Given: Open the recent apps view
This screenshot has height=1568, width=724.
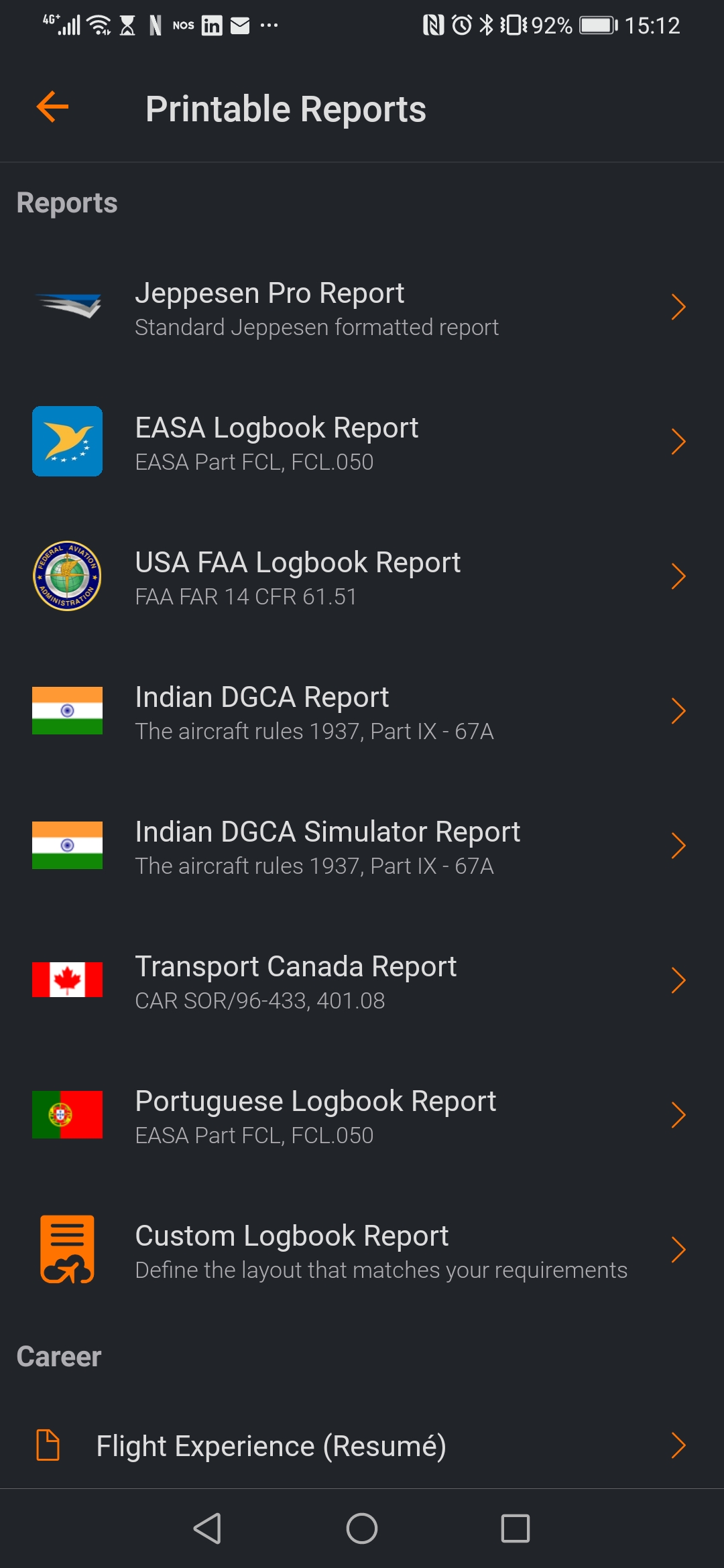Looking at the screenshot, I should [x=515, y=1528].
